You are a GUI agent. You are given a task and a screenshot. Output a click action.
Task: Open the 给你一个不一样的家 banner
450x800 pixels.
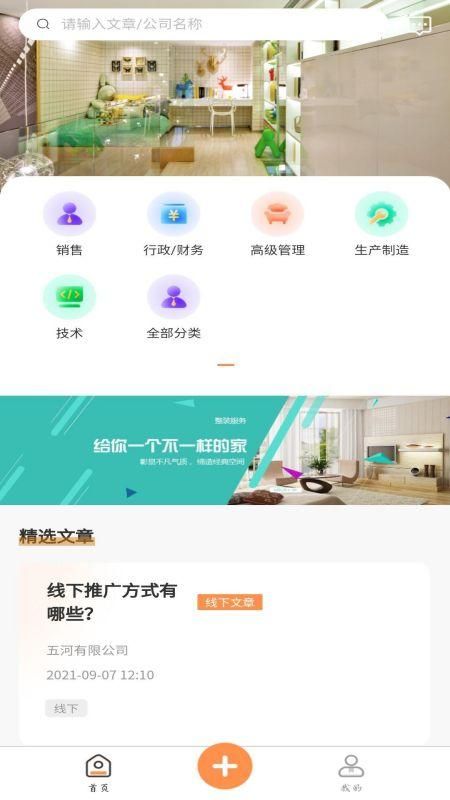coord(225,451)
